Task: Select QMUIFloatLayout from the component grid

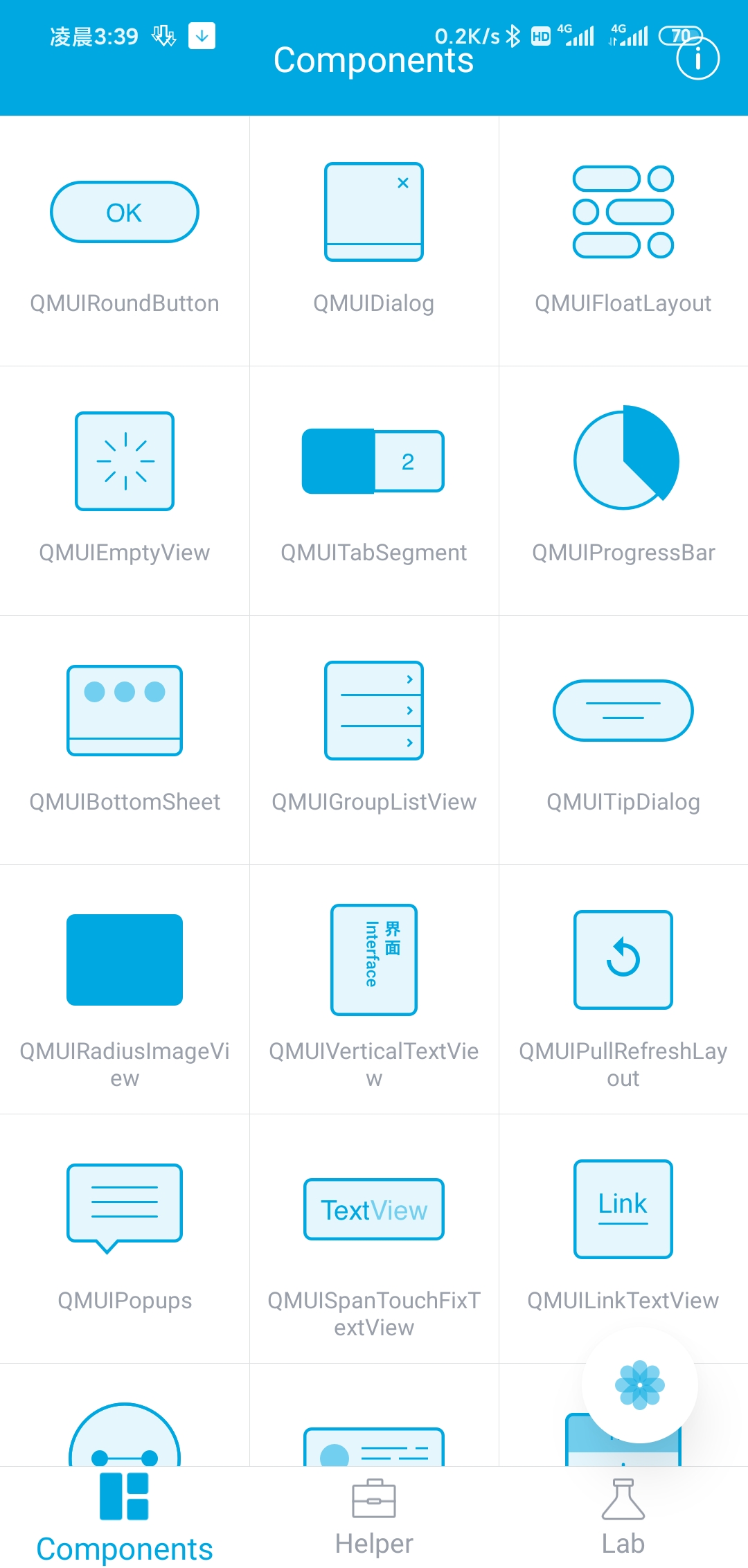Action: point(623,242)
